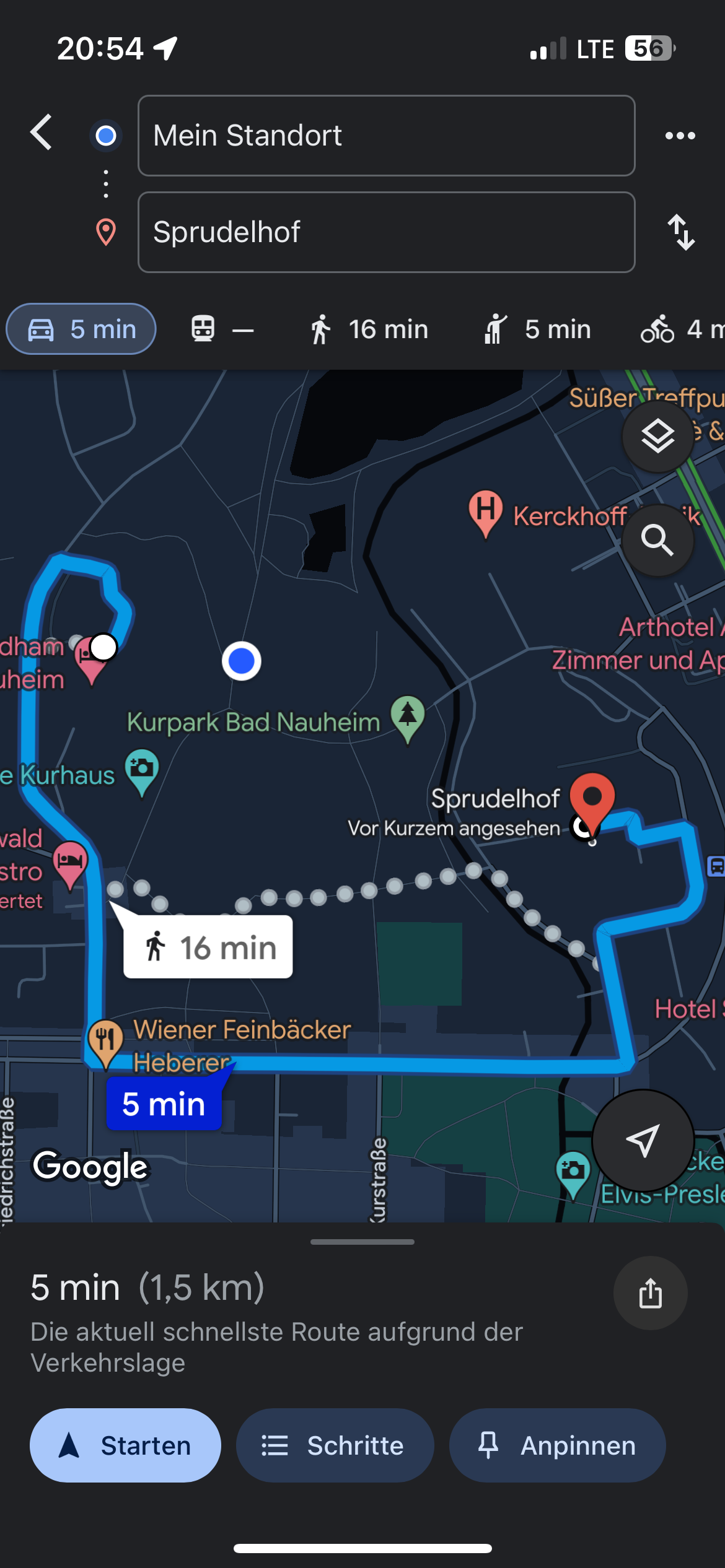Recenter map on my location
This screenshot has height=1568, width=725.
(x=643, y=1140)
